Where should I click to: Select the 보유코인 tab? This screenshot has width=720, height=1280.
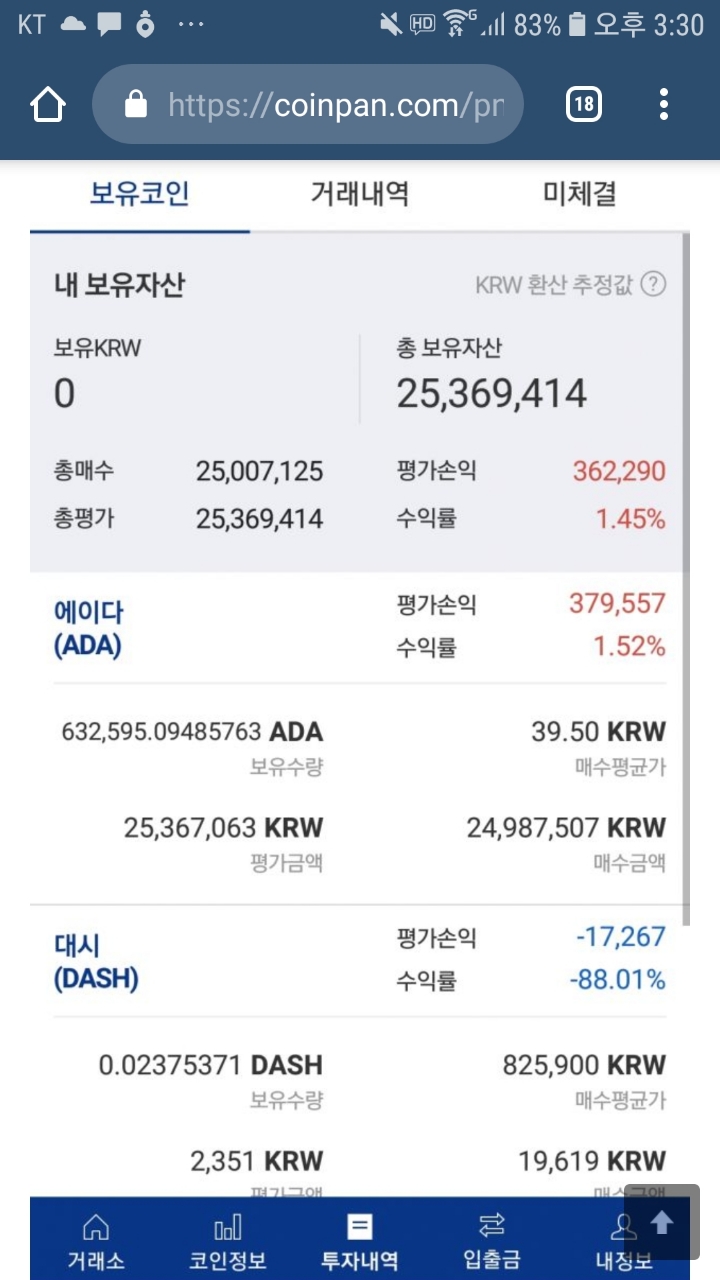click(x=138, y=196)
